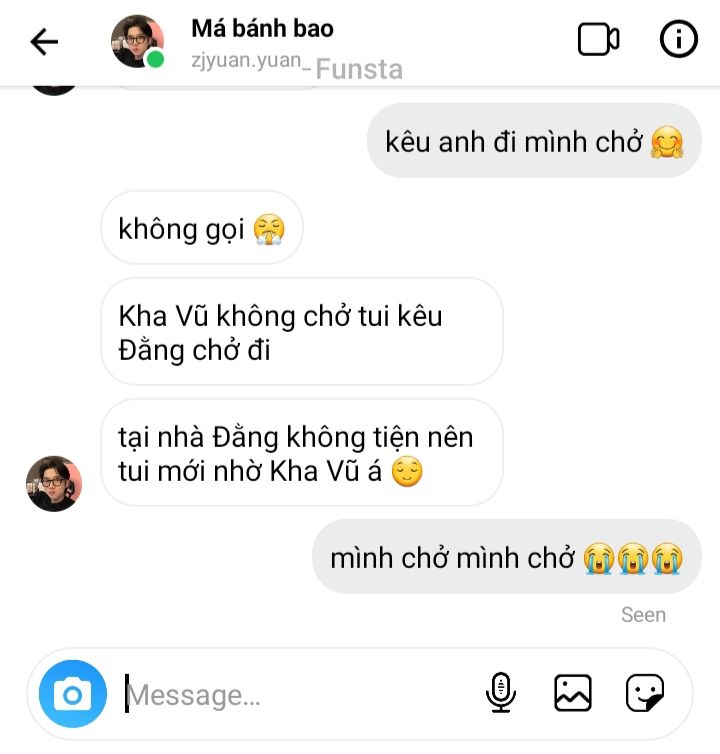Open conversation info details
The image size is (720, 754).
coord(679,40)
